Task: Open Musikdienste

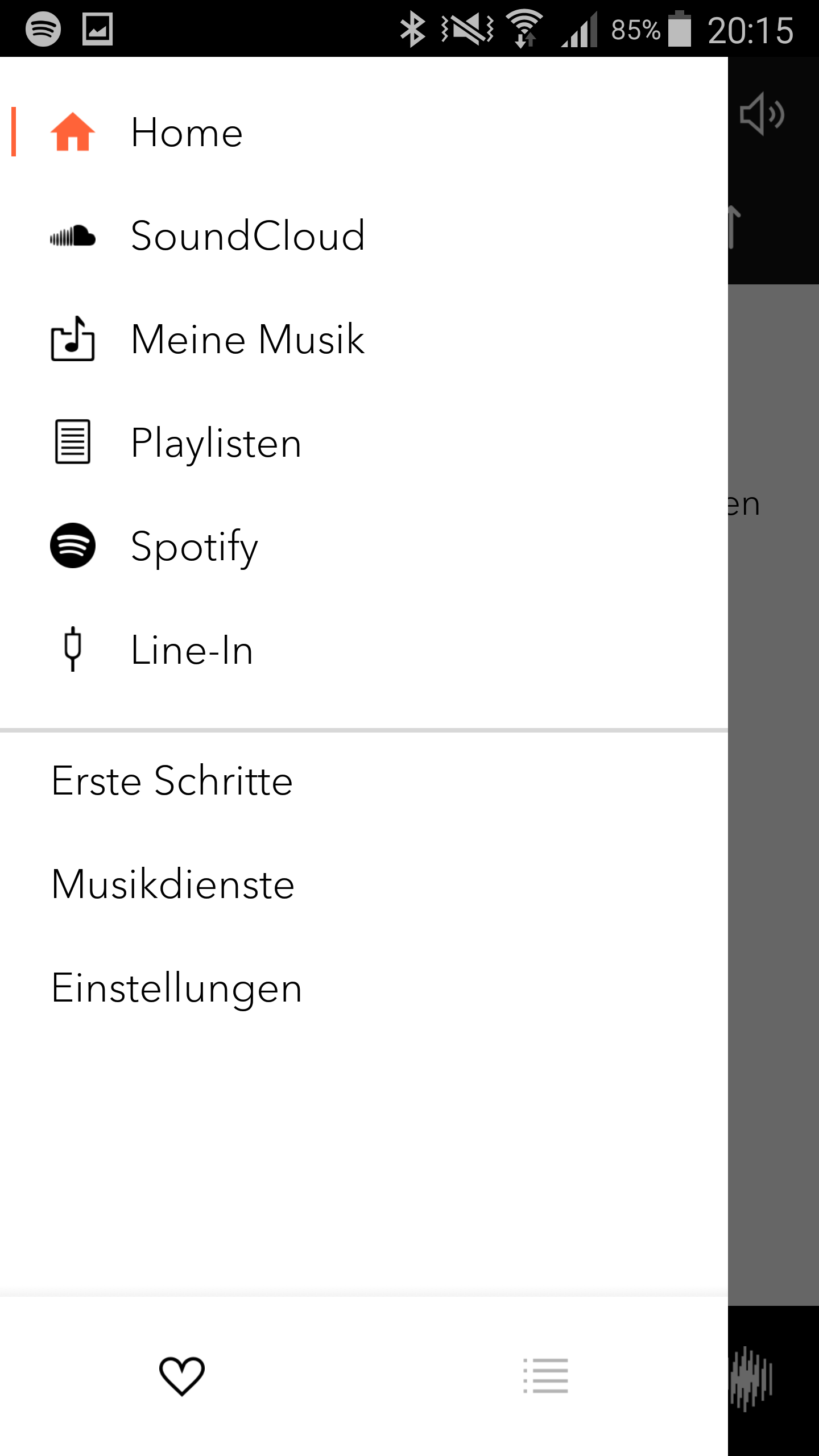Action: click(x=364, y=884)
